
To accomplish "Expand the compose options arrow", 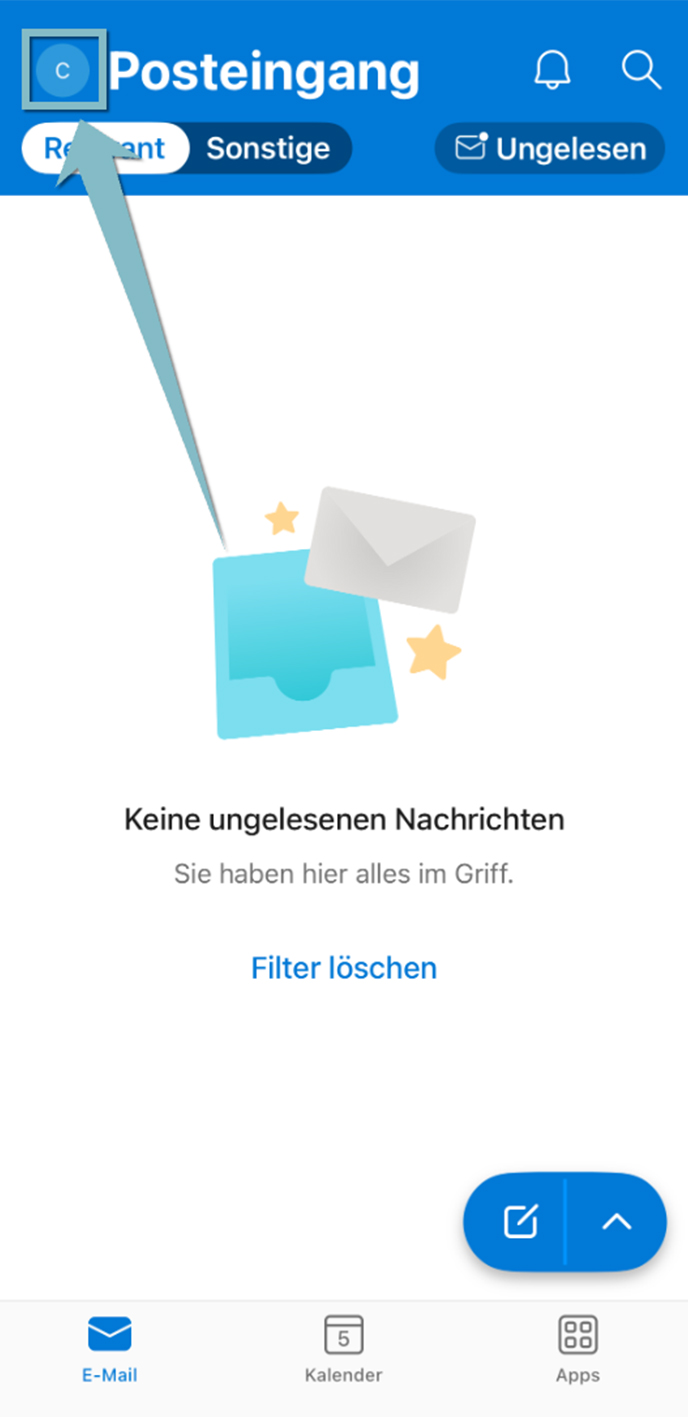I will click(x=617, y=1221).
